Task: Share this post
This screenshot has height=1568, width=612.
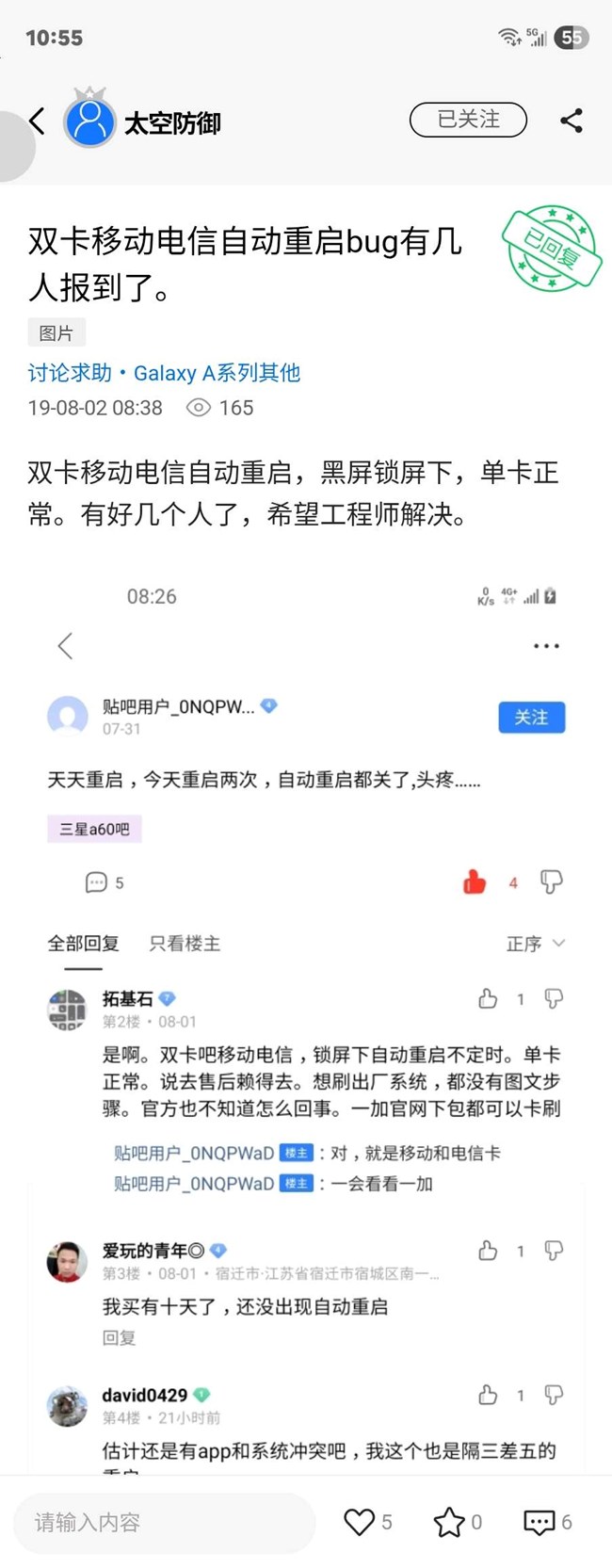Action: point(572,121)
